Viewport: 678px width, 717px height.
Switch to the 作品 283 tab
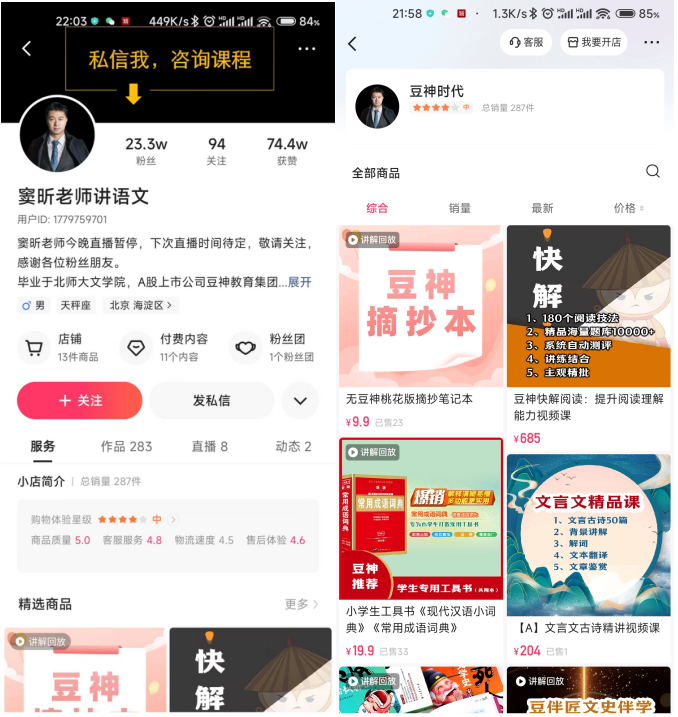point(126,446)
